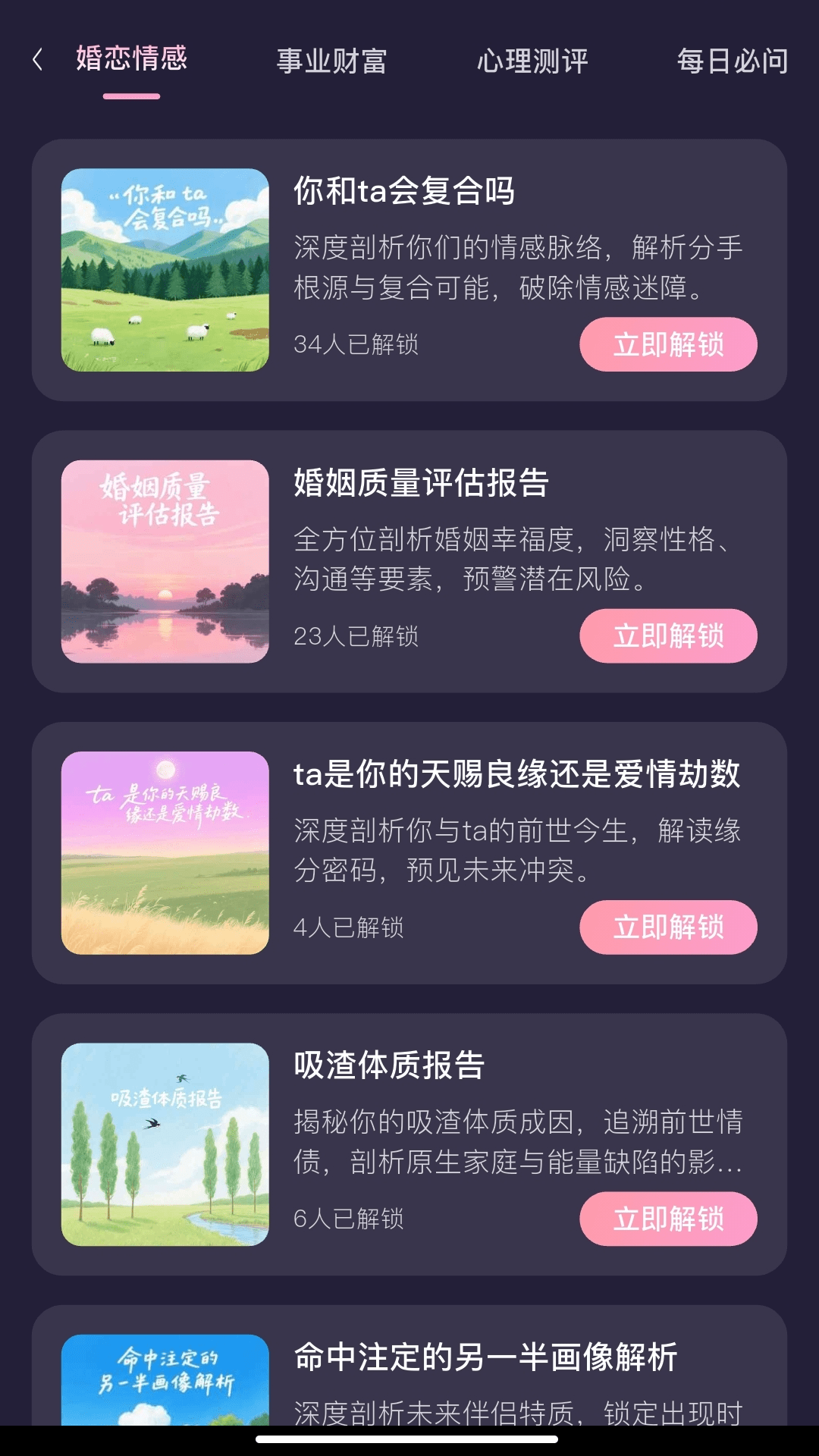Switch to the 事业财富 tab
Image resolution: width=819 pixels, height=1456 pixels.
point(332,64)
